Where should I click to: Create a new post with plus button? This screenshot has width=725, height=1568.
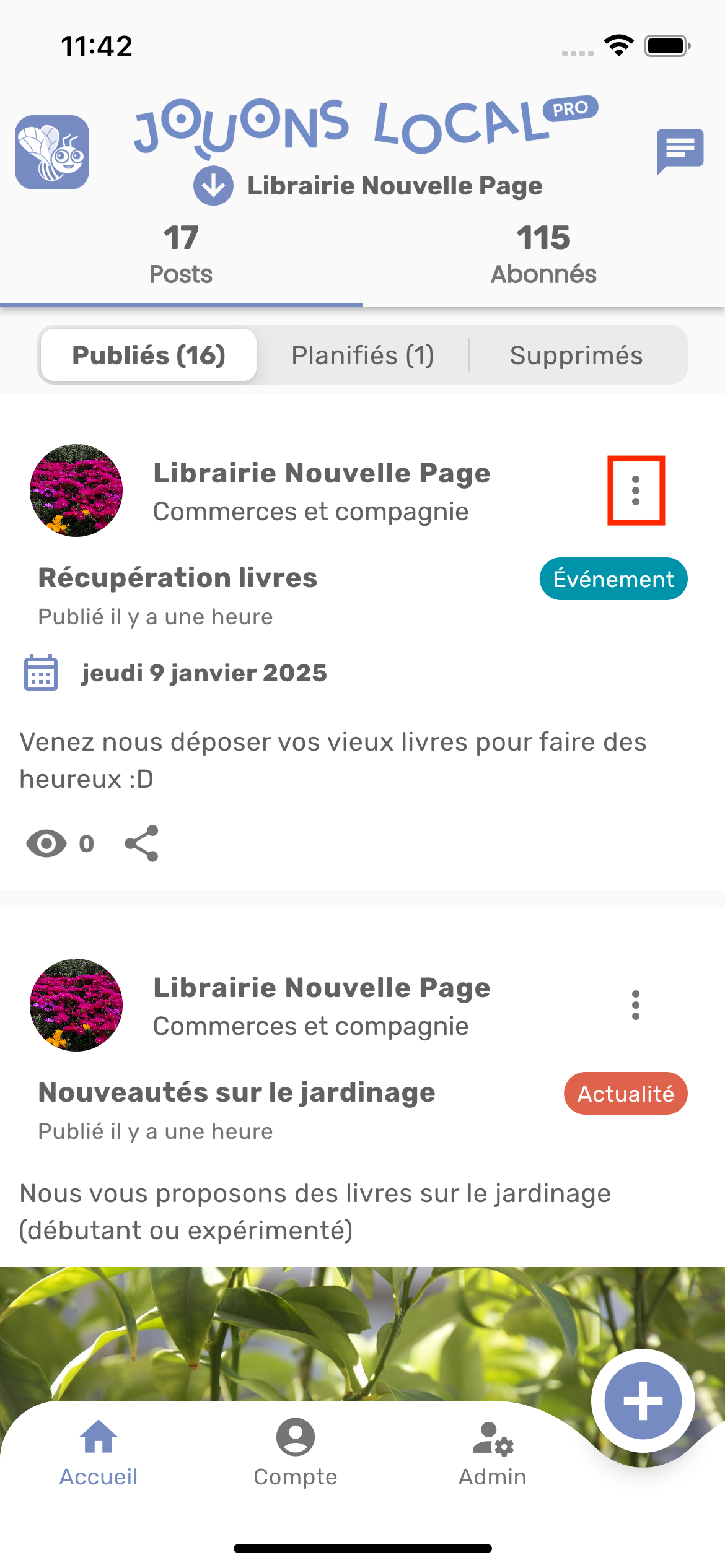coord(643,1401)
